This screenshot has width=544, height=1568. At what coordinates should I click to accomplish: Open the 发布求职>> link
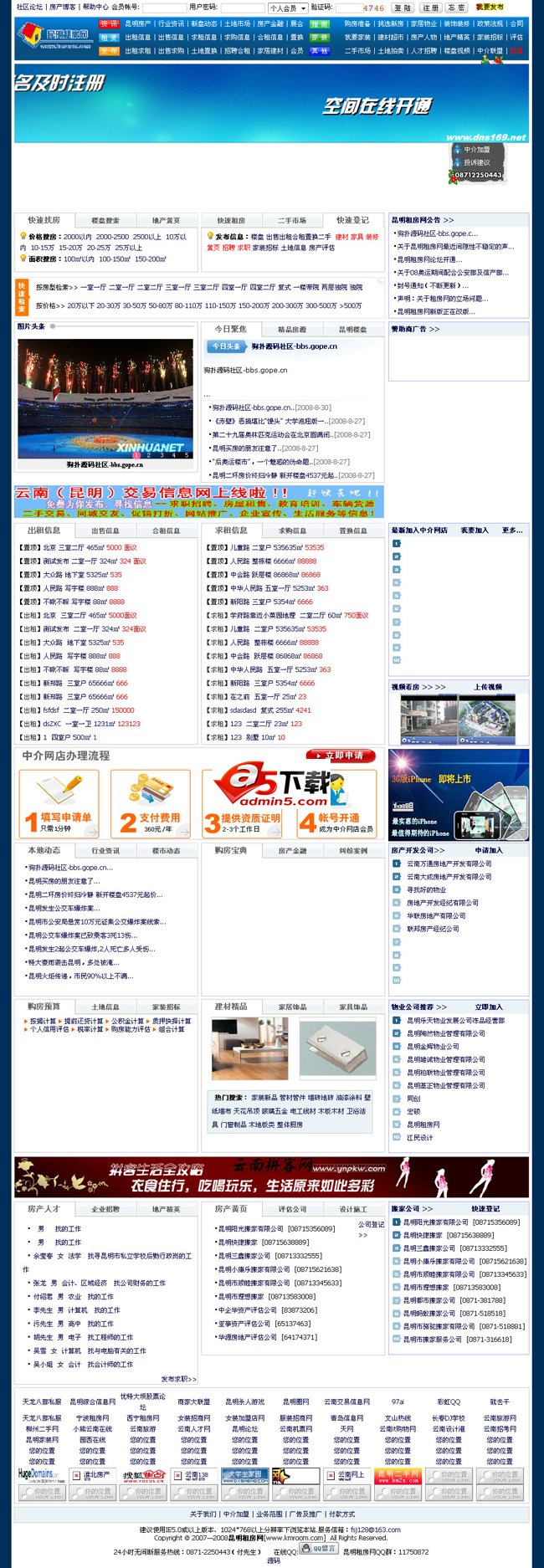[178, 1380]
